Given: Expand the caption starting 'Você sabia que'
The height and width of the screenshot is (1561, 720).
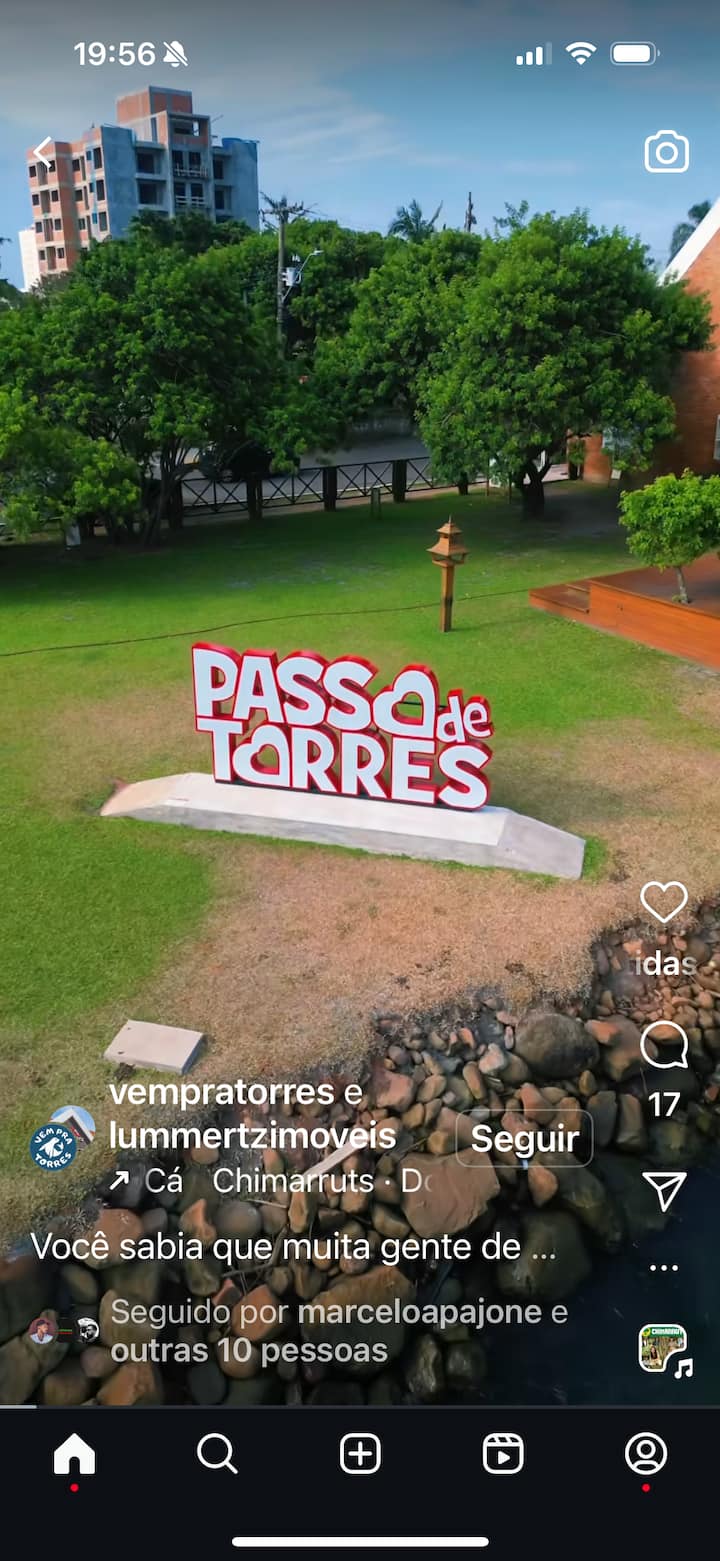Looking at the screenshot, I should tap(293, 1247).
